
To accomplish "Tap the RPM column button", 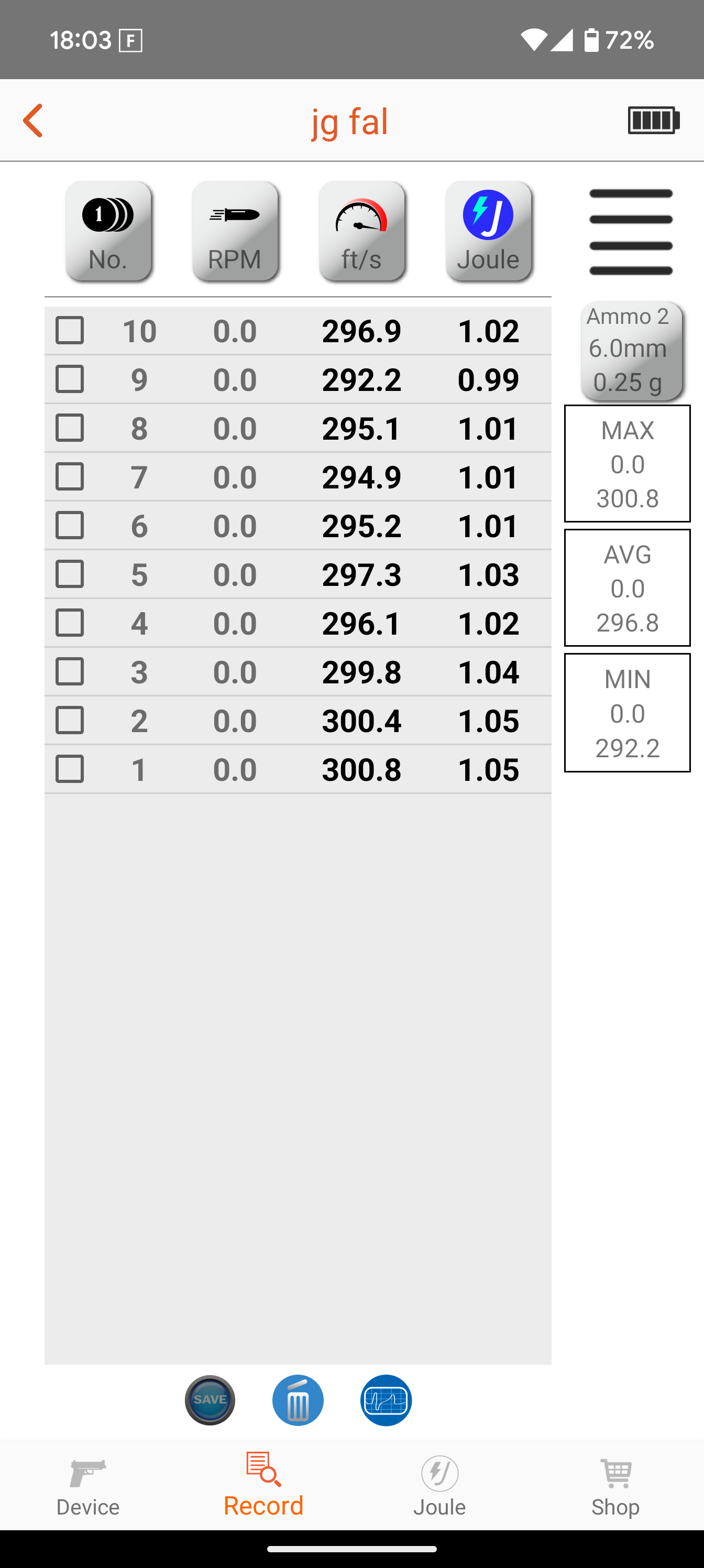I will pyautogui.click(x=235, y=231).
